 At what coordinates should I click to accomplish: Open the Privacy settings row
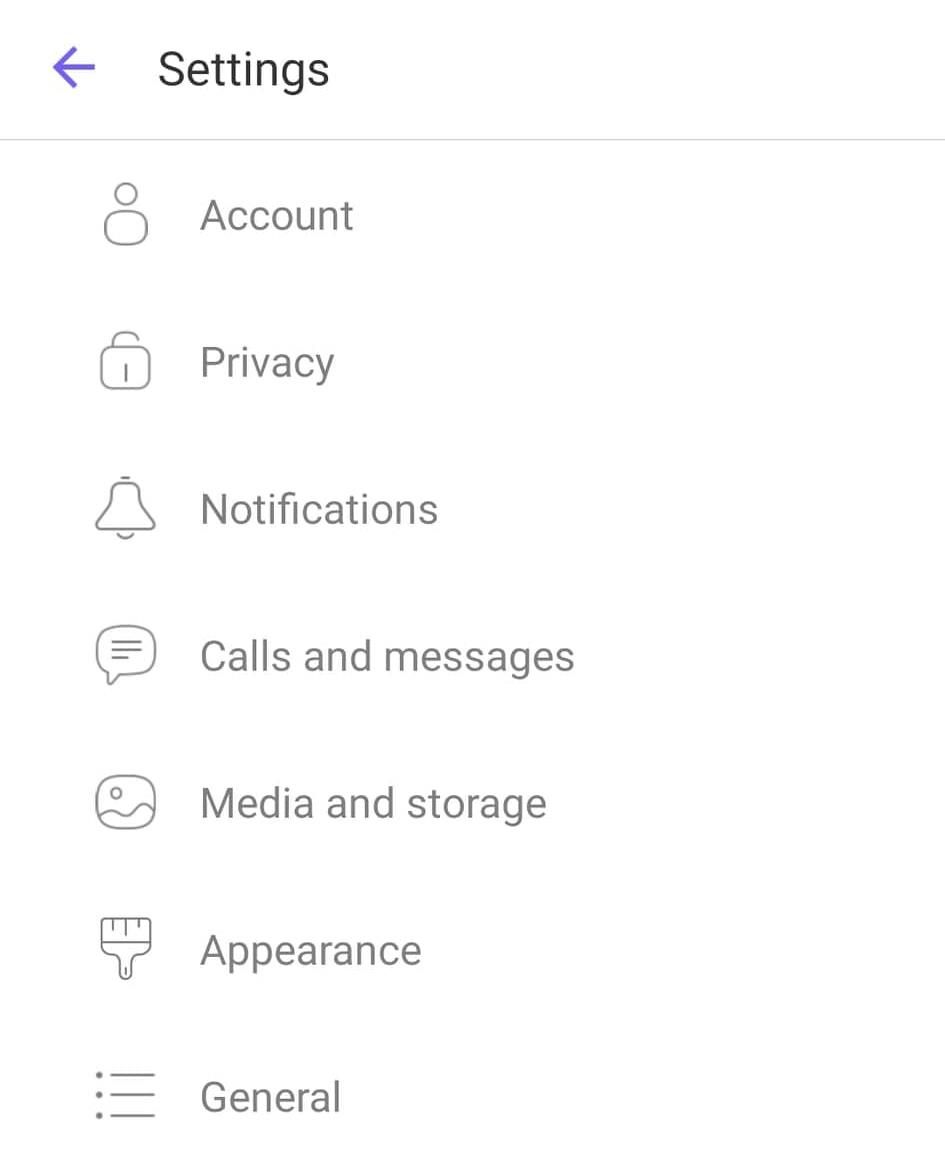pyautogui.click(x=267, y=362)
